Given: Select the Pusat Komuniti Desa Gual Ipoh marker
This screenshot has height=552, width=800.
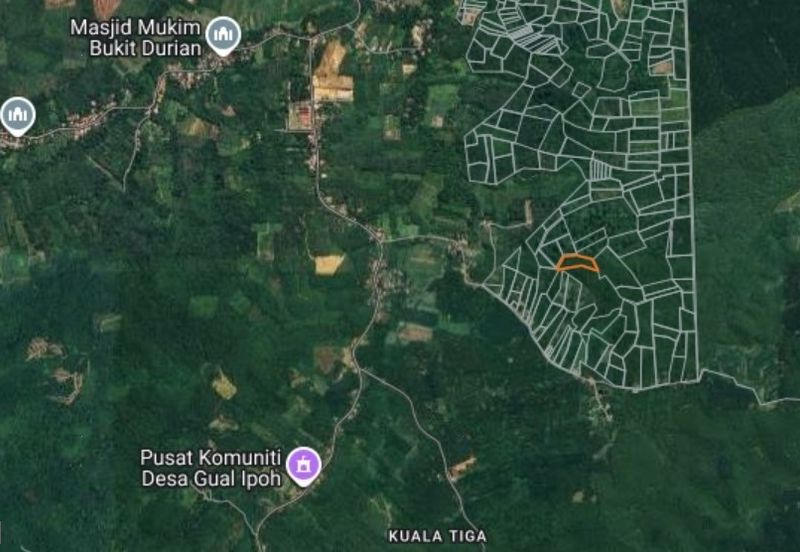Looking at the screenshot, I should [x=303, y=464].
